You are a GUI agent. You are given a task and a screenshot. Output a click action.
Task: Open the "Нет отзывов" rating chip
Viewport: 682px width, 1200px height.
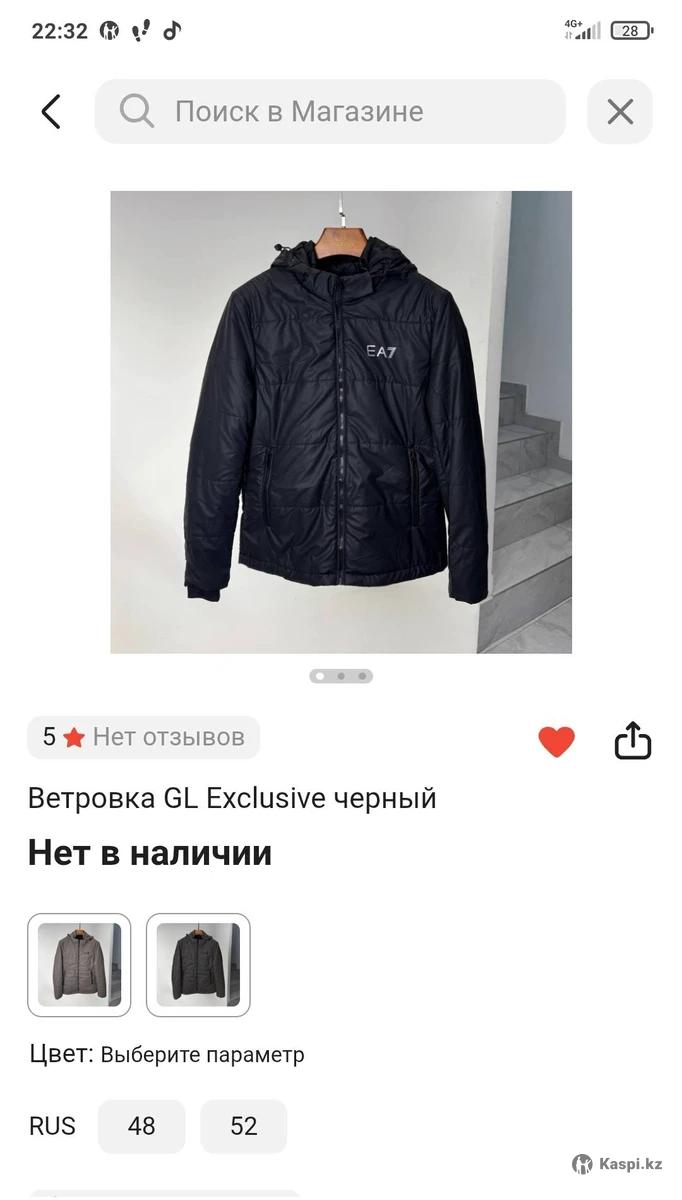(x=144, y=738)
